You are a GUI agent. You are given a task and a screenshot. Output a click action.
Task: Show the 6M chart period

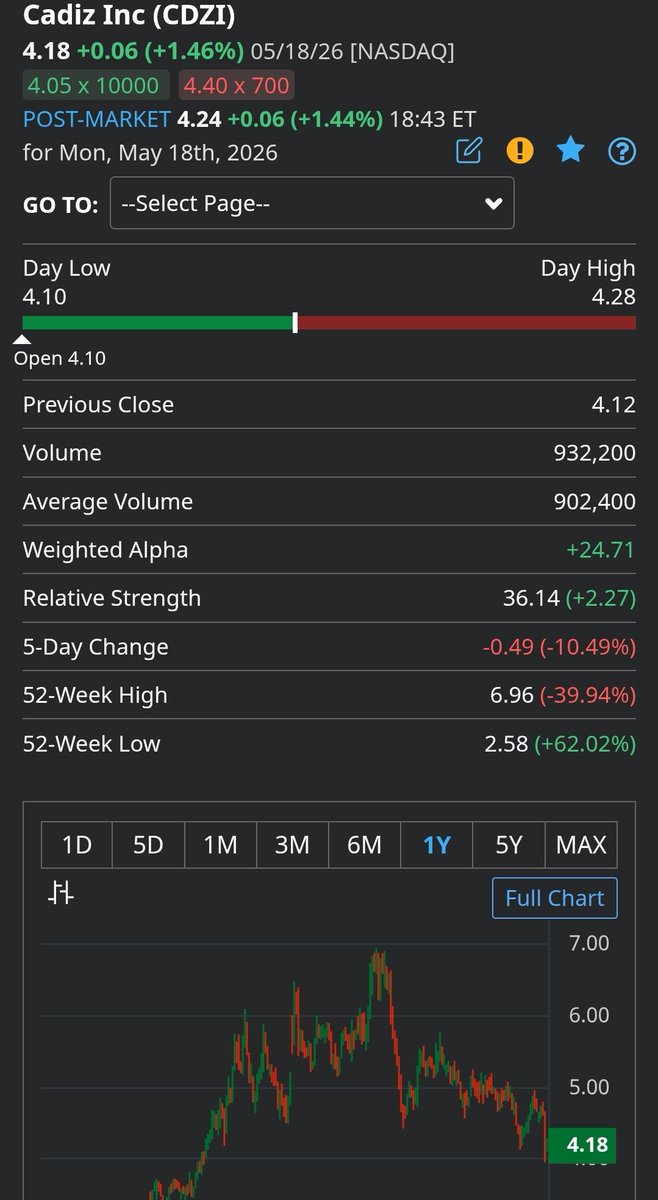[364, 845]
